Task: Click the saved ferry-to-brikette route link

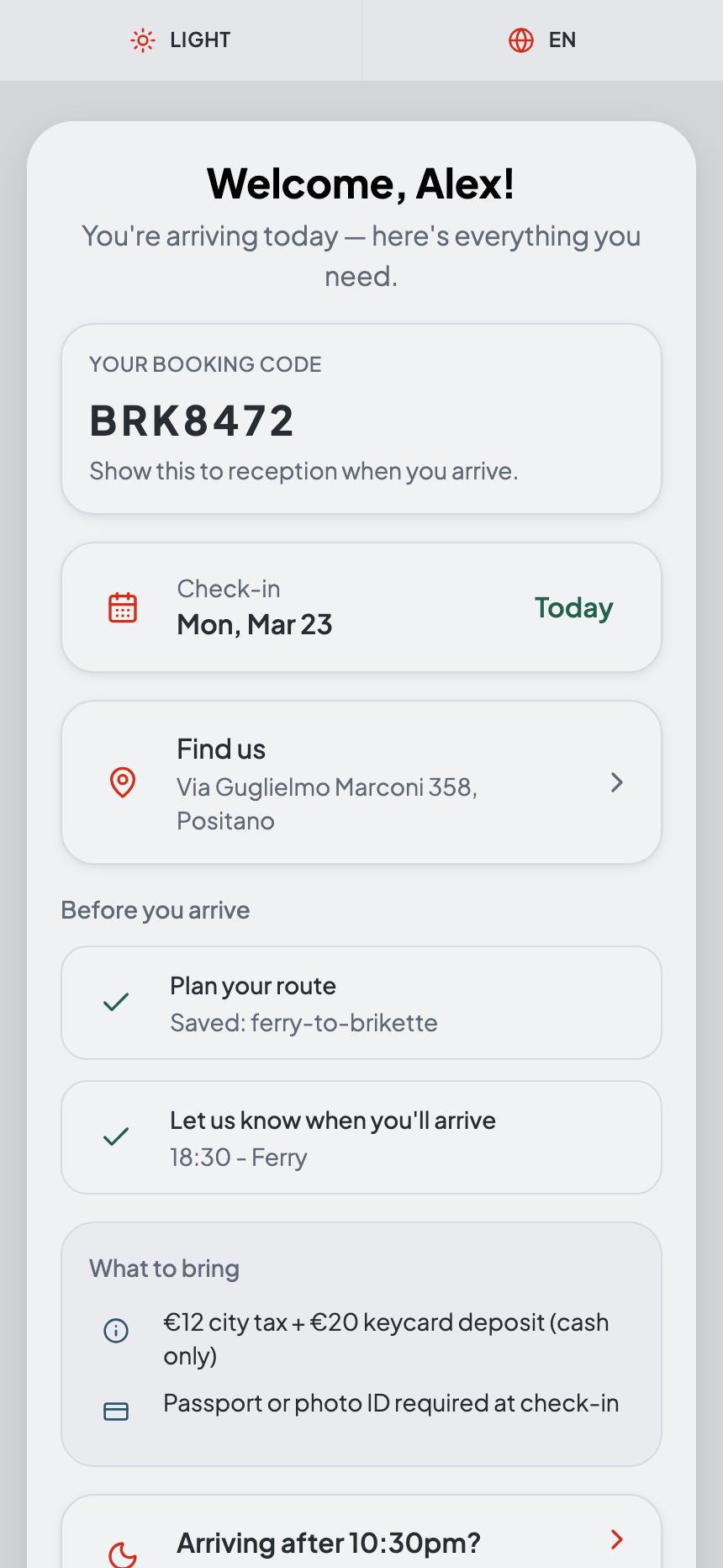Action: point(303,1022)
